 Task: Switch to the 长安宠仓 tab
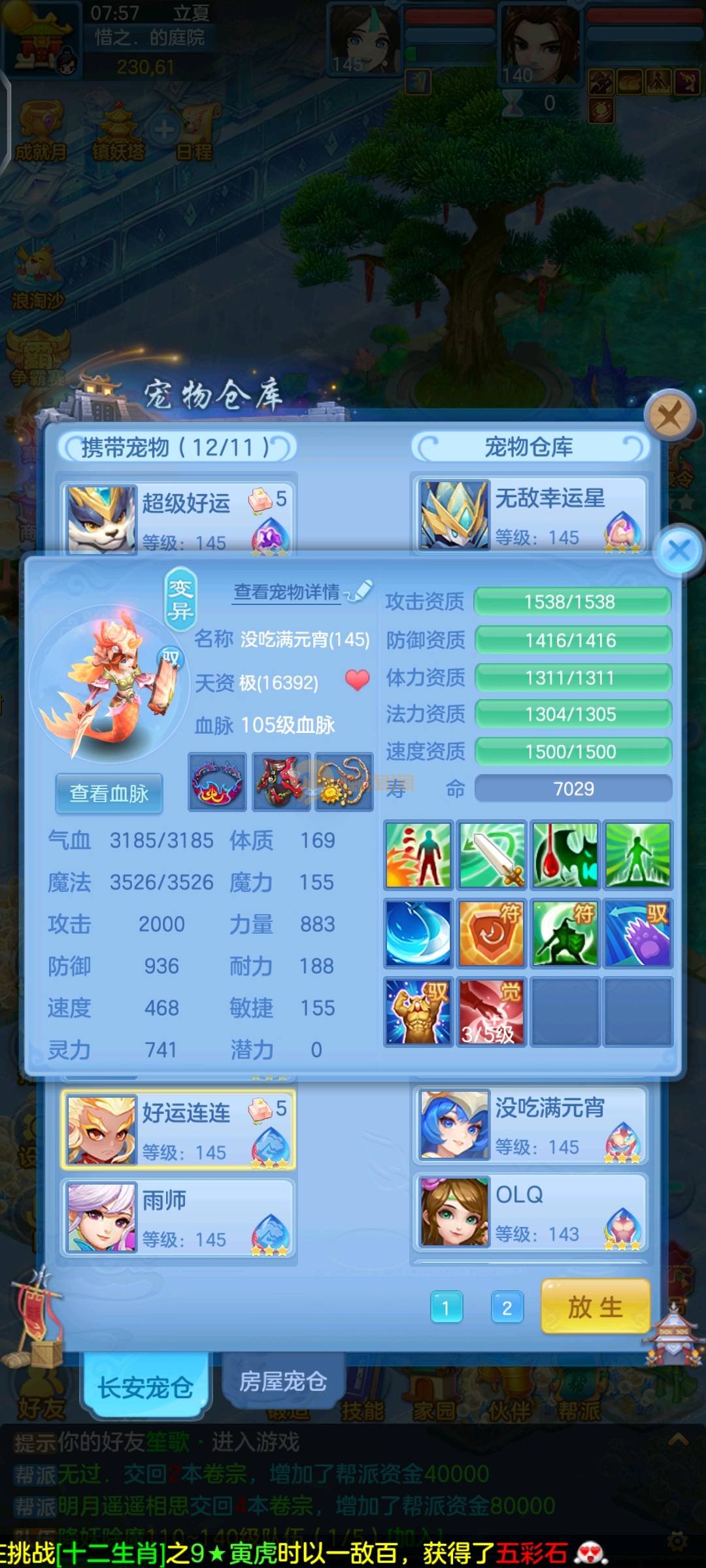click(x=145, y=1386)
